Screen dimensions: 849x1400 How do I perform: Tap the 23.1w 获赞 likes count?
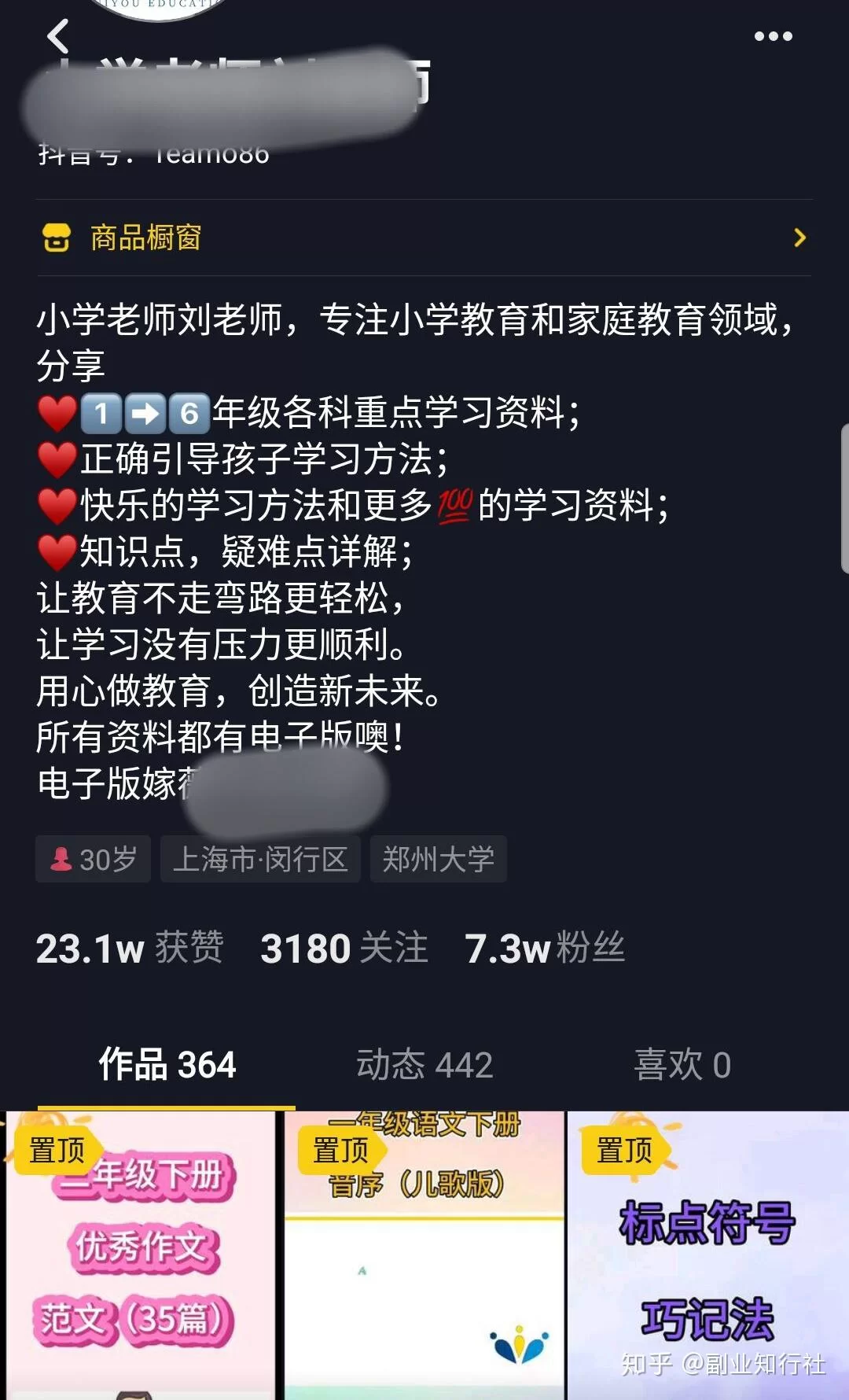(130, 948)
